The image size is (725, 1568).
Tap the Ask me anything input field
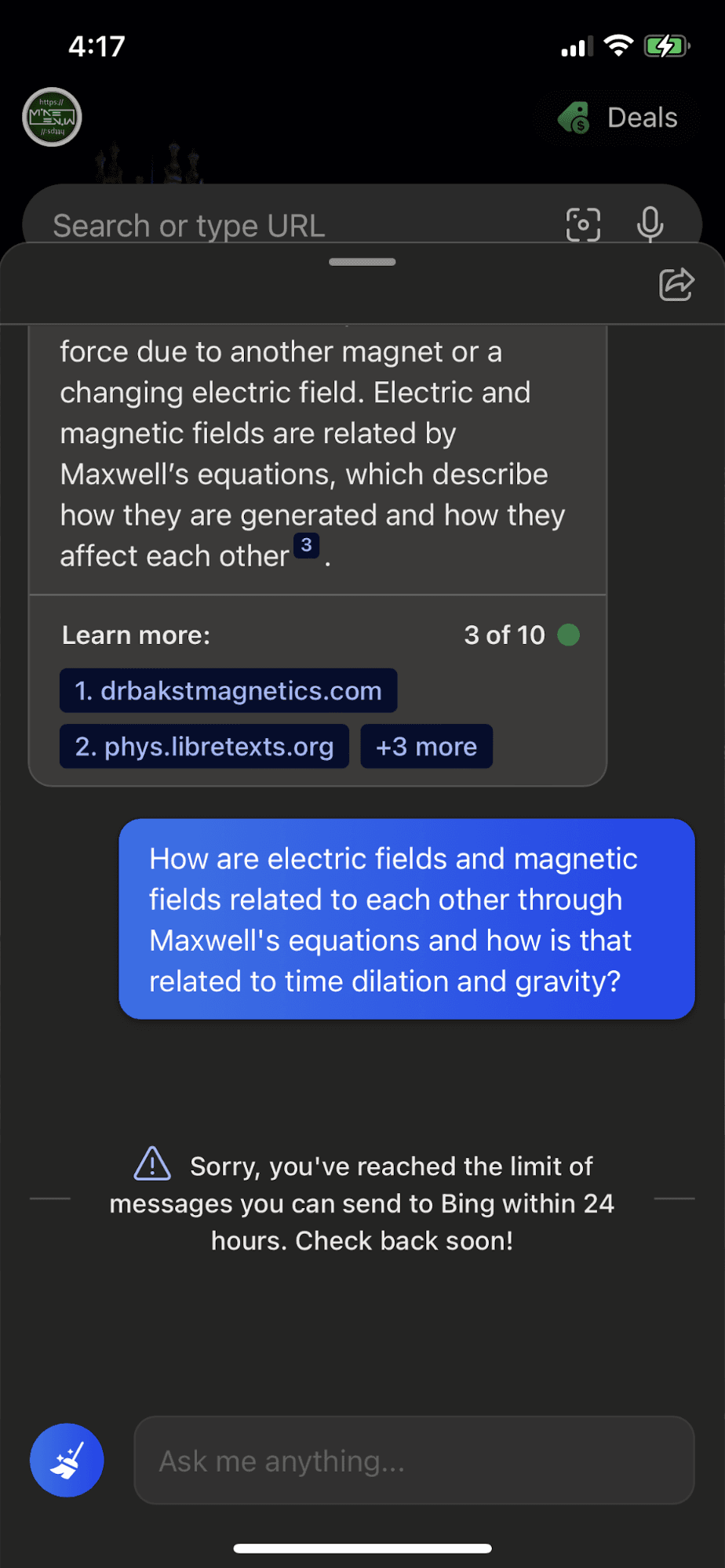click(x=414, y=1461)
